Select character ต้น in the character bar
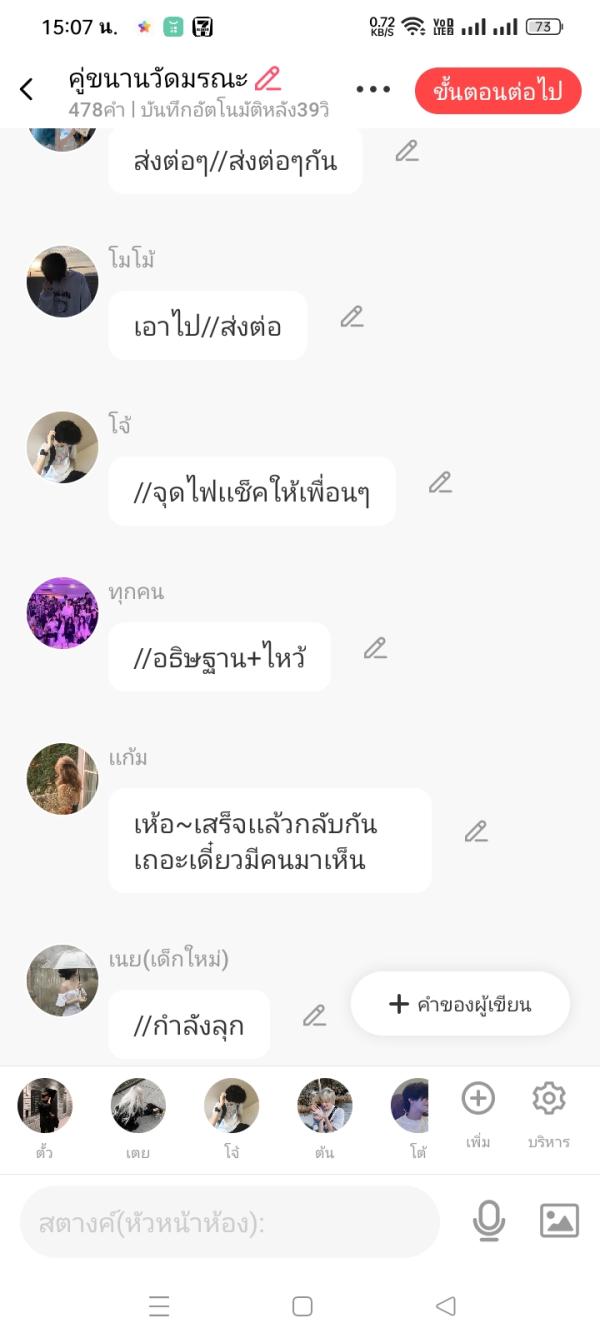This screenshot has width=600, height=1343. [324, 1106]
